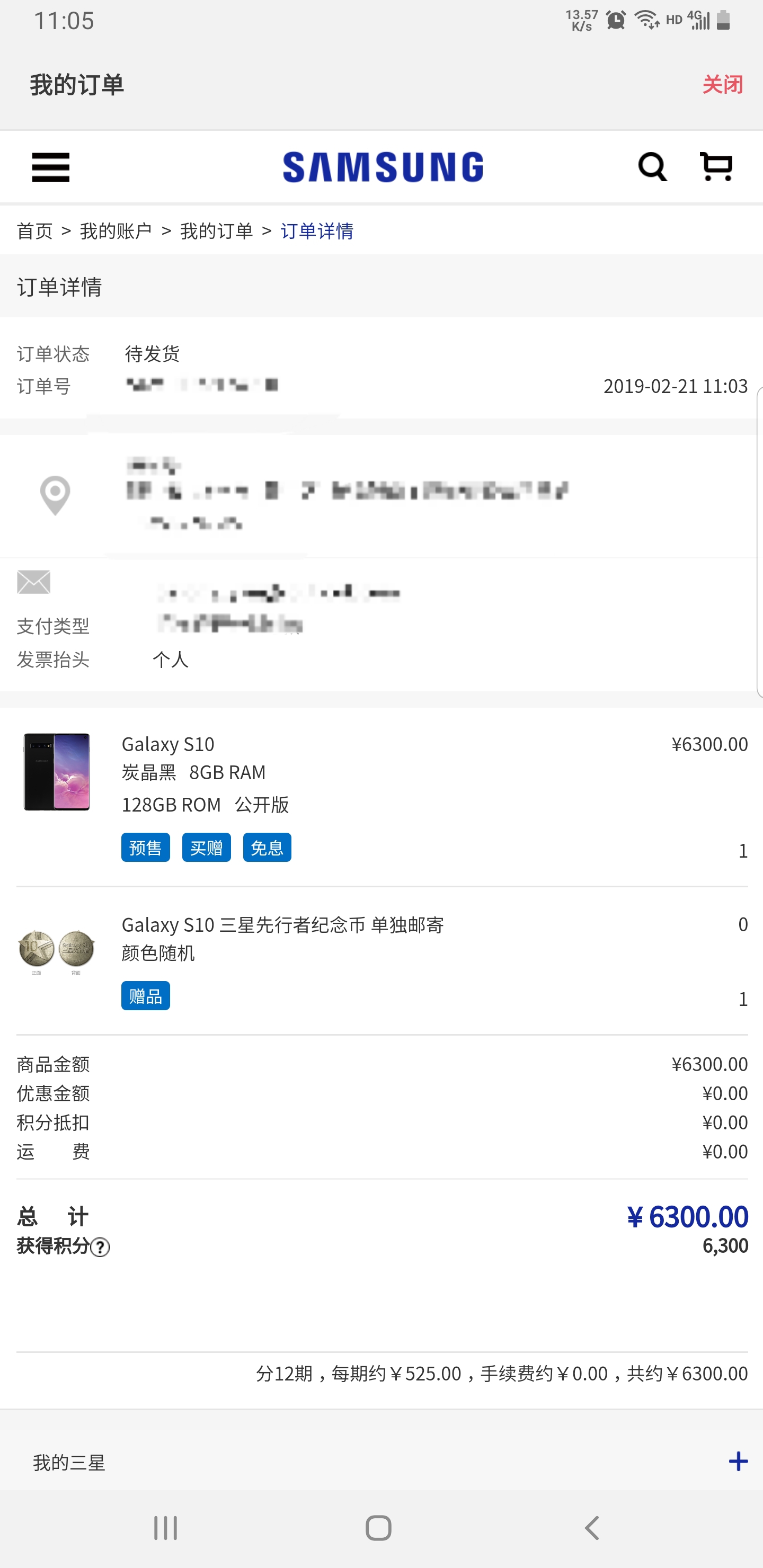Expand the 我的三星 section
Viewport: 763px width, 1568px height.
click(x=738, y=1462)
